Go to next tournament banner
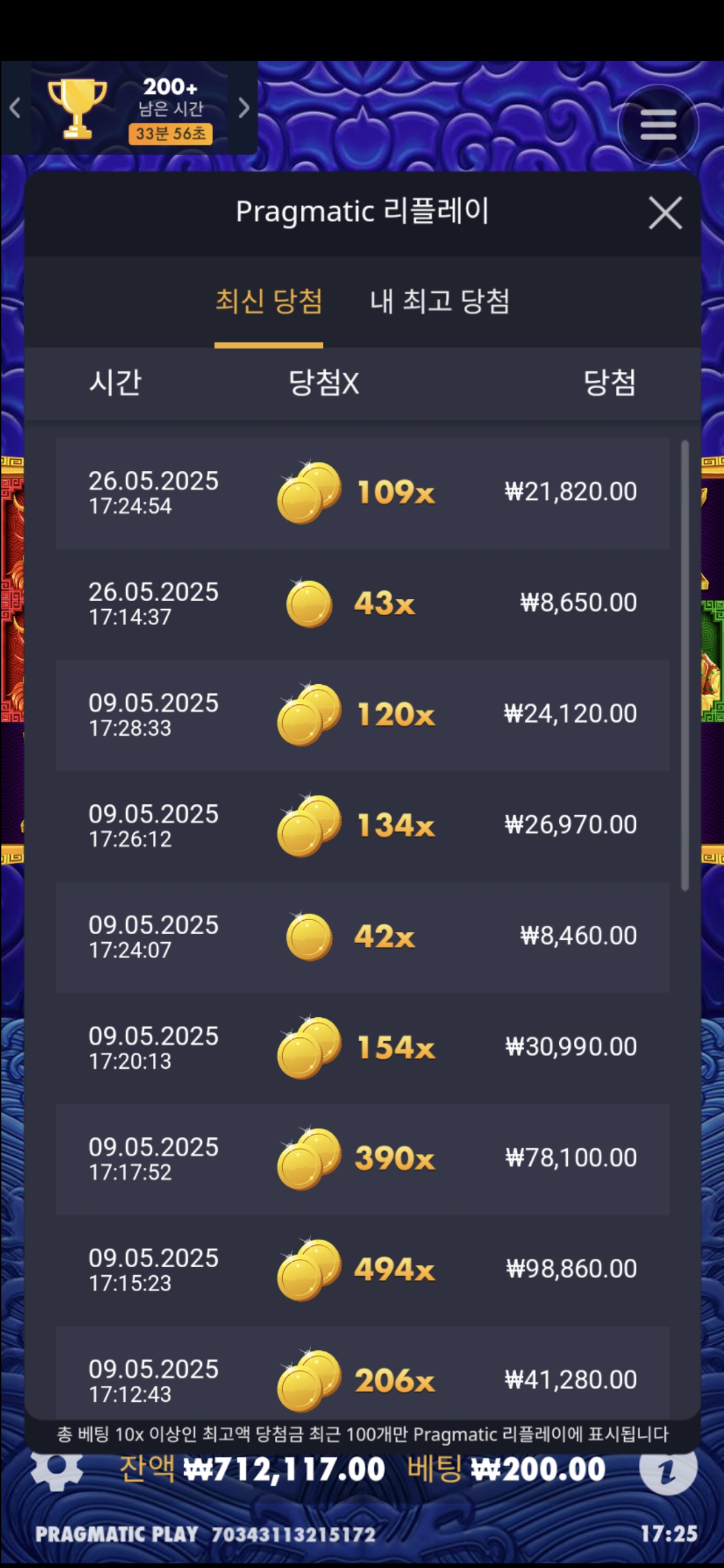The height and width of the screenshot is (1568, 724). click(244, 107)
